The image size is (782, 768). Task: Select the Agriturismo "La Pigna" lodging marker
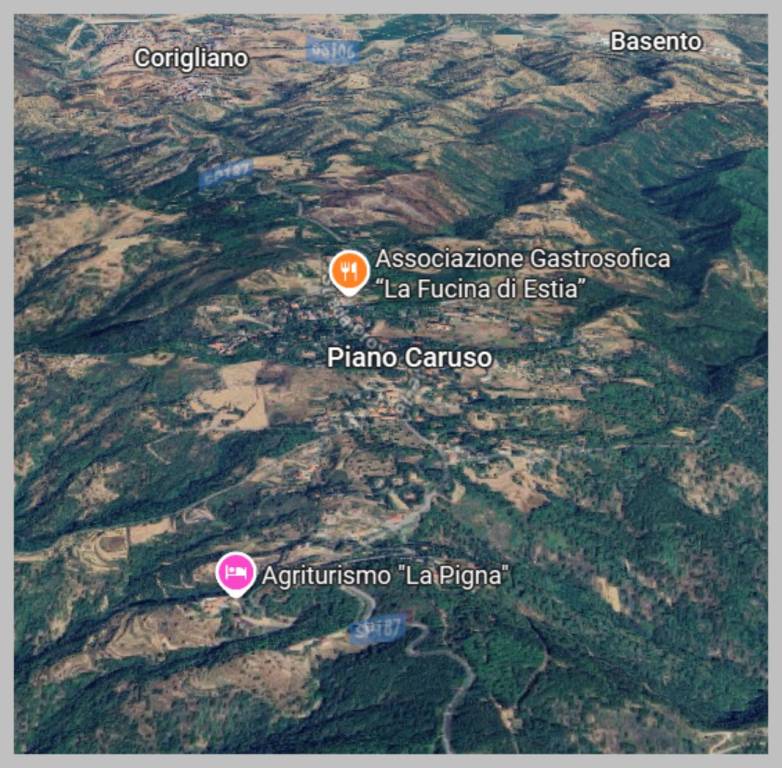tap(236, 573)
